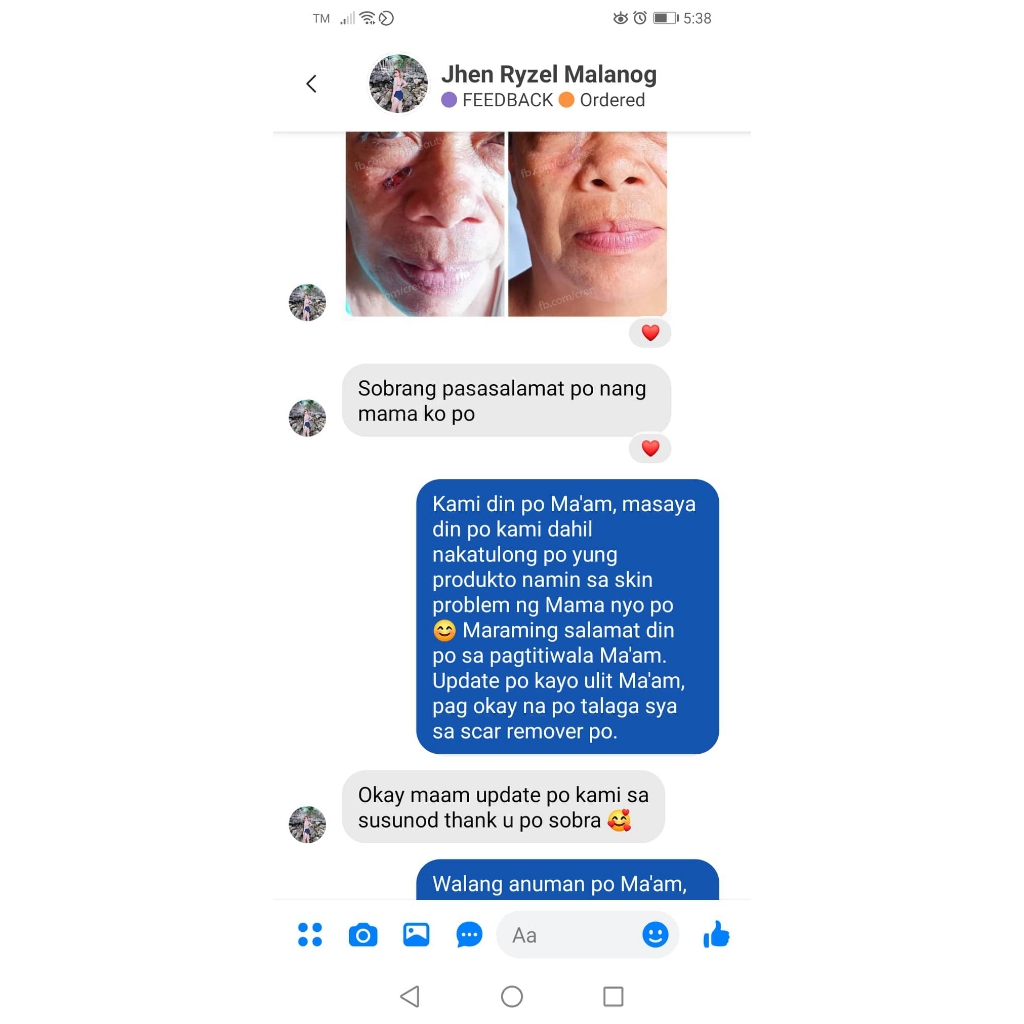1024x1024 pixels.
Task: Tap the Aa message input field
Action: 568,935
